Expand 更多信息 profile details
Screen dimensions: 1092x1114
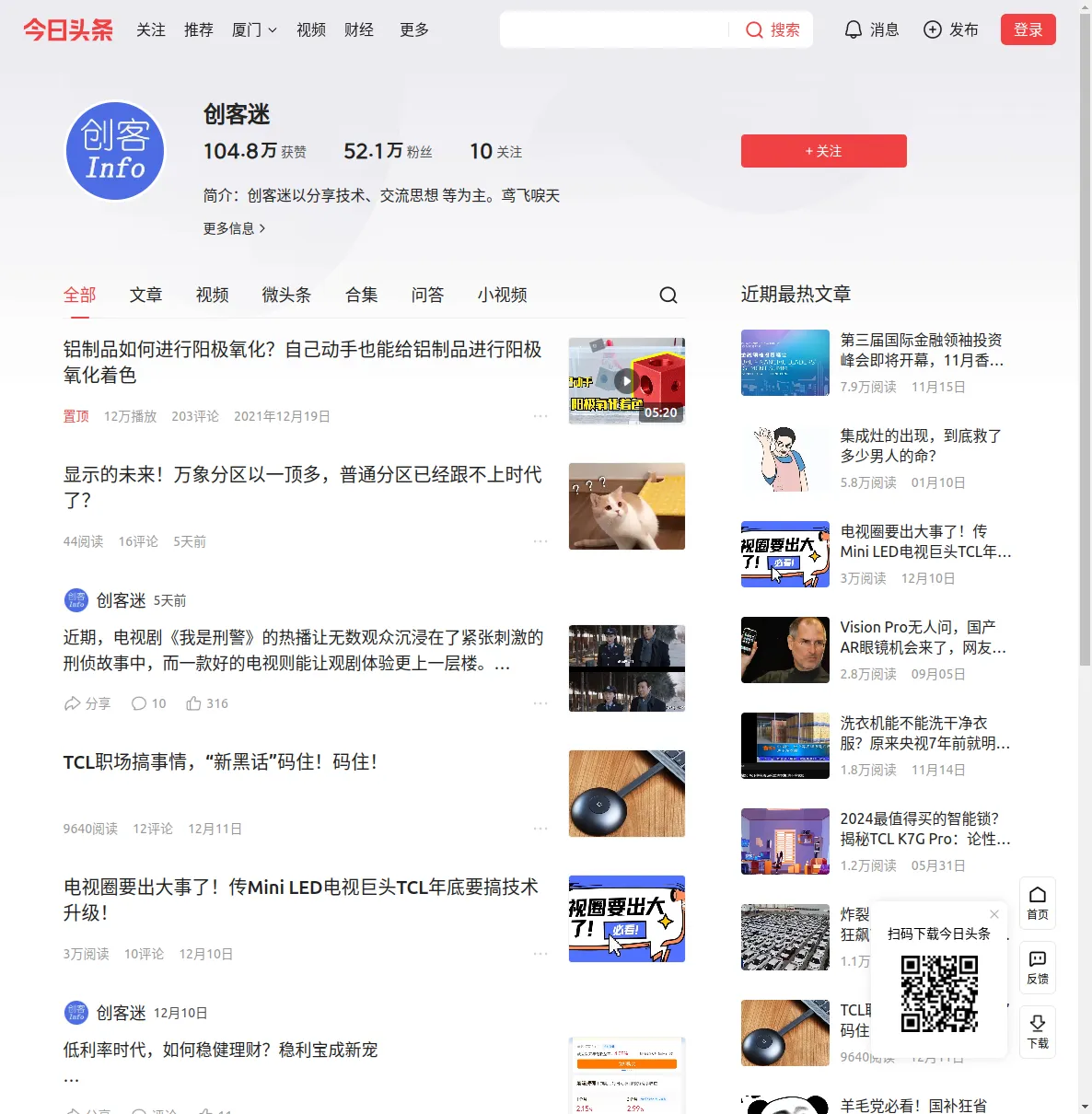pyautogui.click(x=234, y=228)
